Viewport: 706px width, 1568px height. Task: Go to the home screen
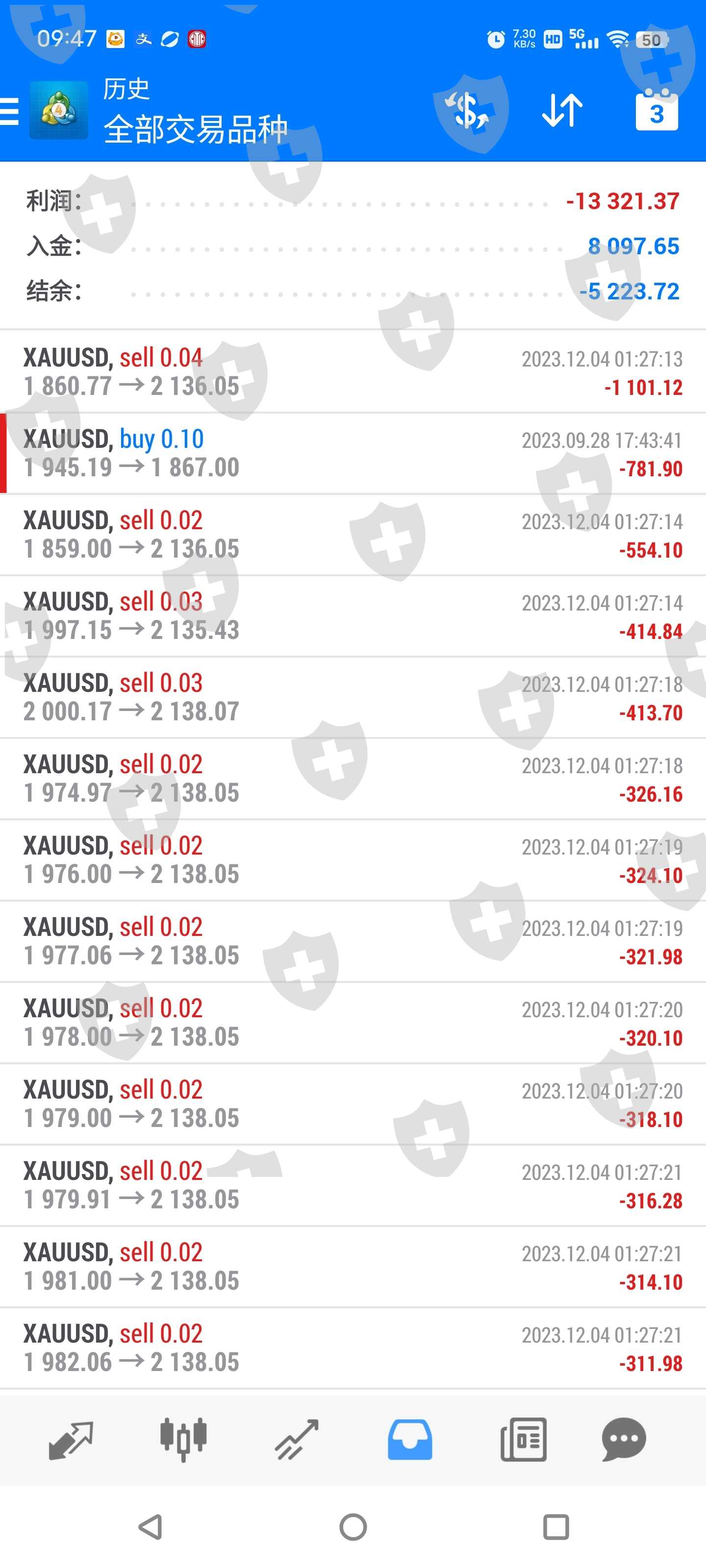(353, 1527)
